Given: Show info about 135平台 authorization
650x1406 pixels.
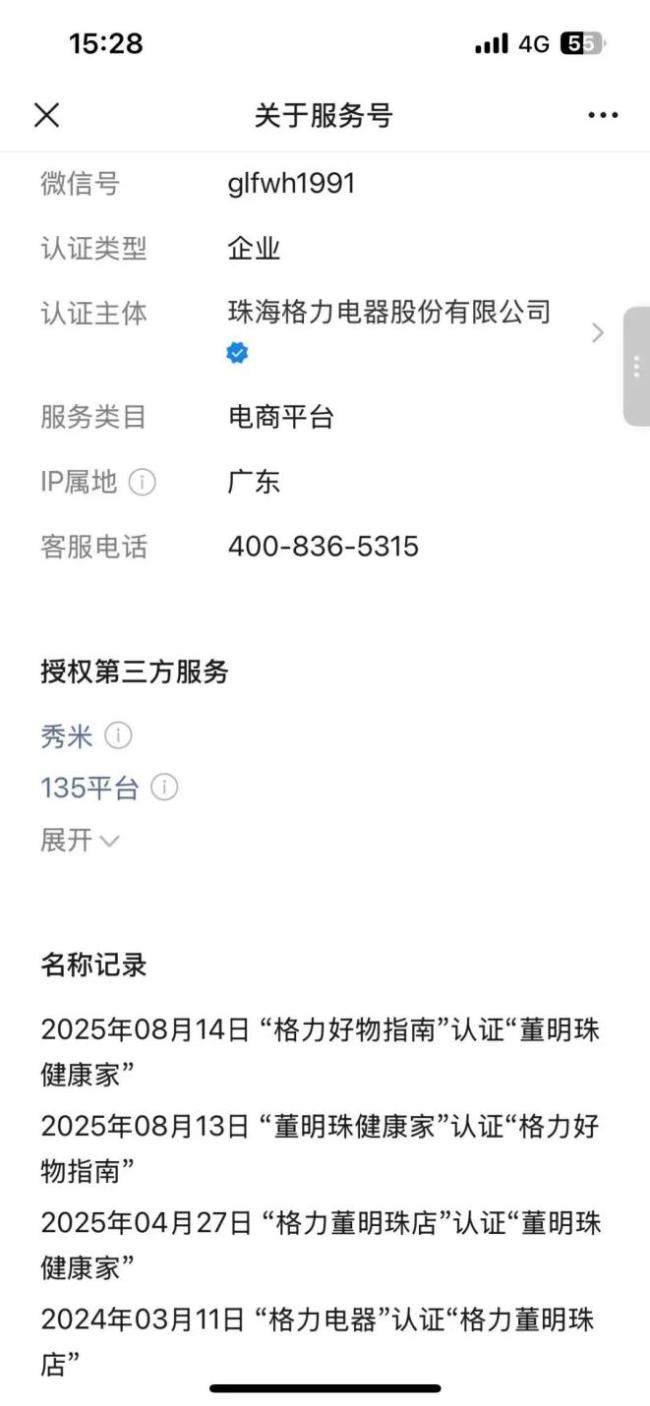Looking at the screenshot, I should pos(164,789).
